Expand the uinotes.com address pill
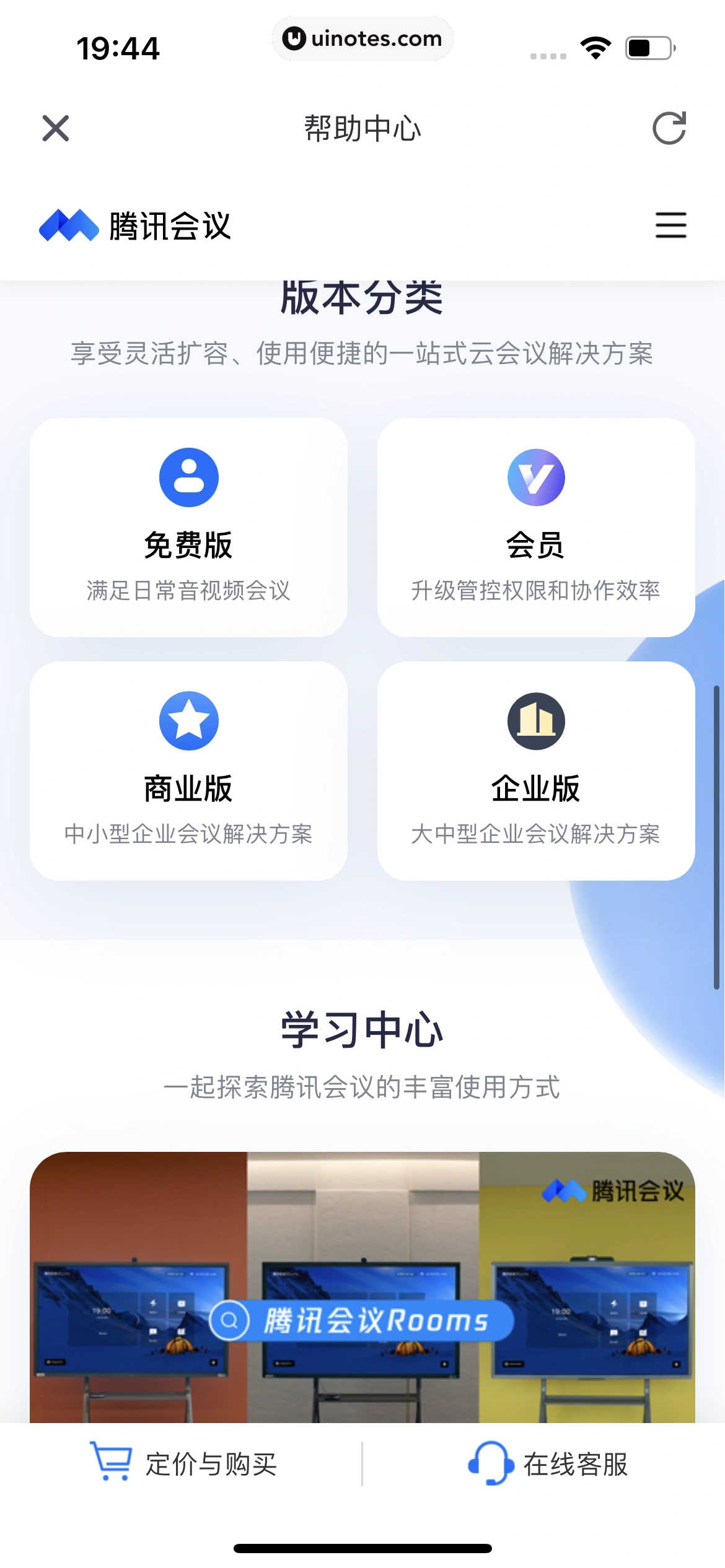Image resolution: width=725 pixels, height=1568 pixels. click(x=362, y=38)
